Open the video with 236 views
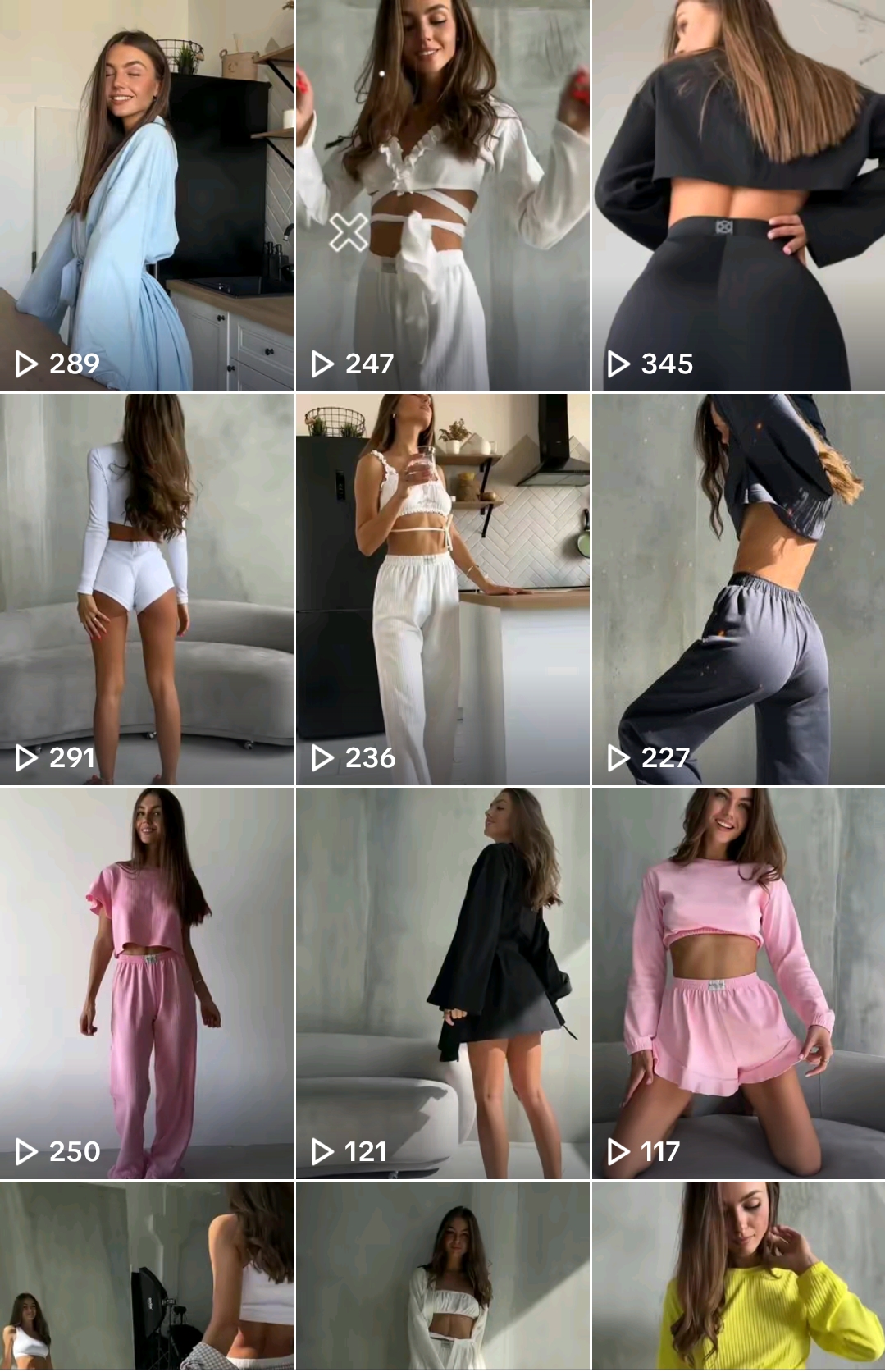The width and height of the screenshot is (885, 1372). click(442, 589)
